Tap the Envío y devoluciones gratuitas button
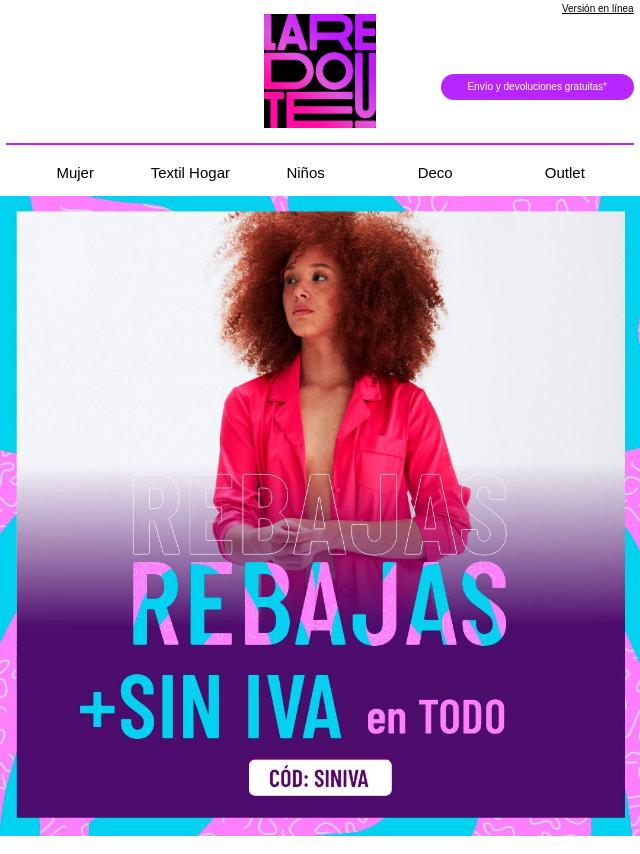This screenshot has height=854, width=640. pos(537,87)
